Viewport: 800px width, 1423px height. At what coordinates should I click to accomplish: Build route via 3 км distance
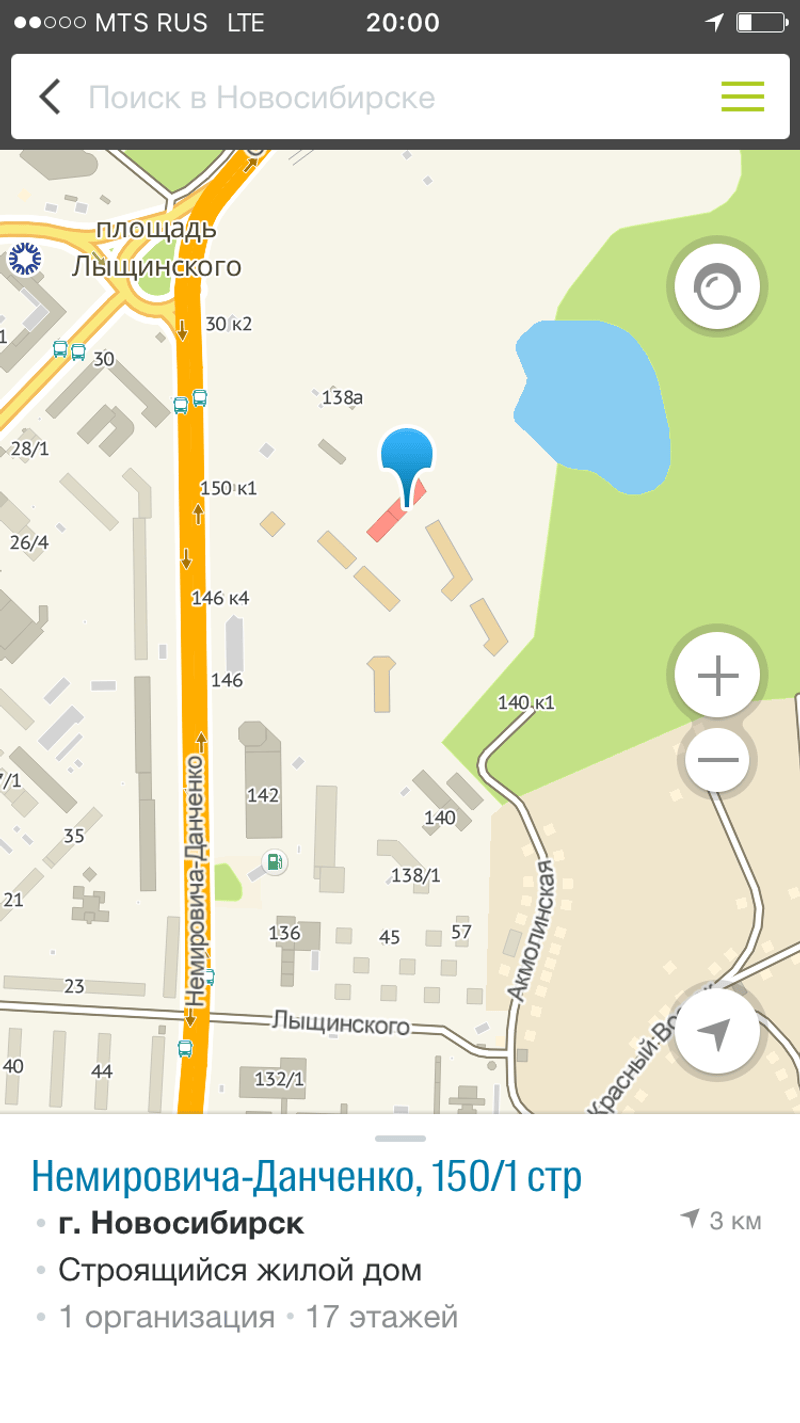[722, 1221]
